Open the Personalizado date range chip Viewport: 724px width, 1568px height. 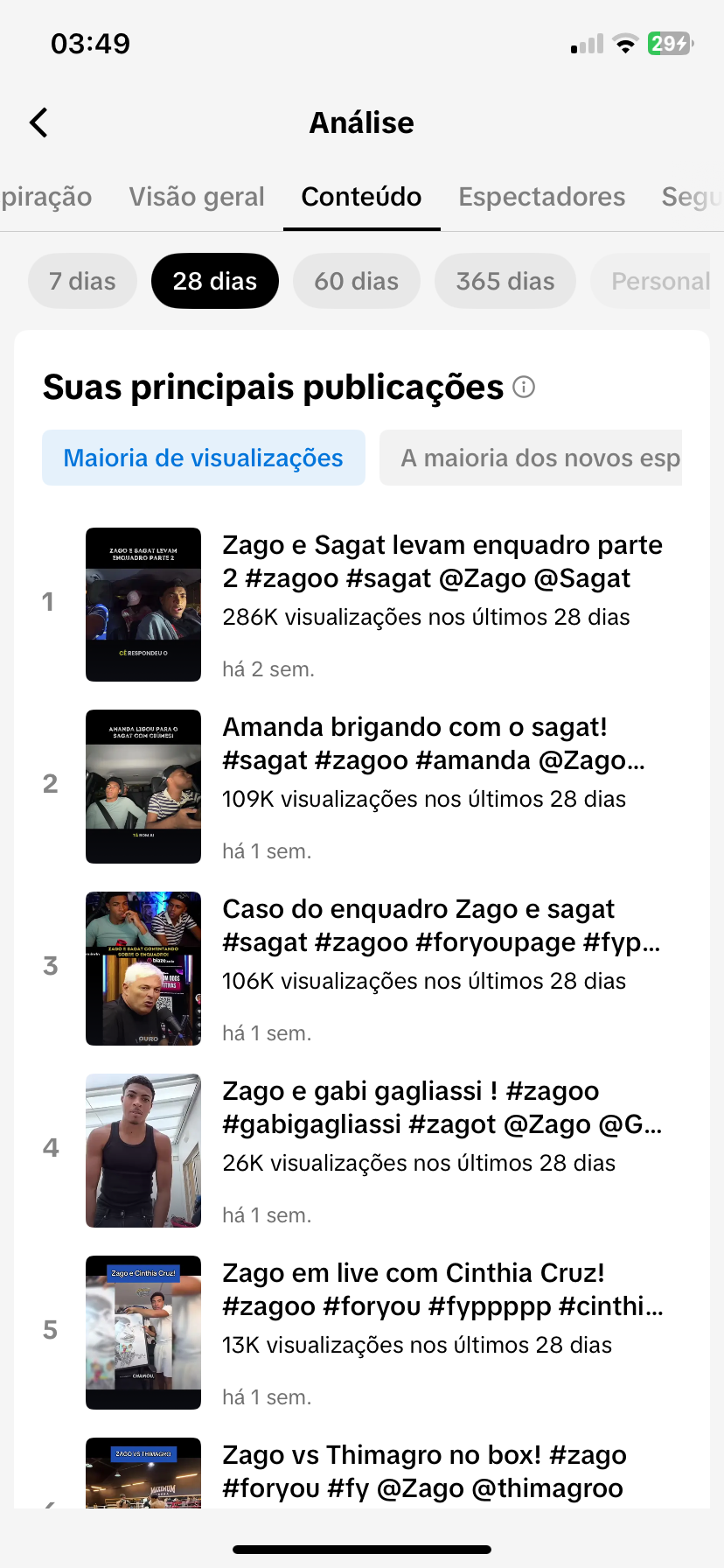point(658,281)
